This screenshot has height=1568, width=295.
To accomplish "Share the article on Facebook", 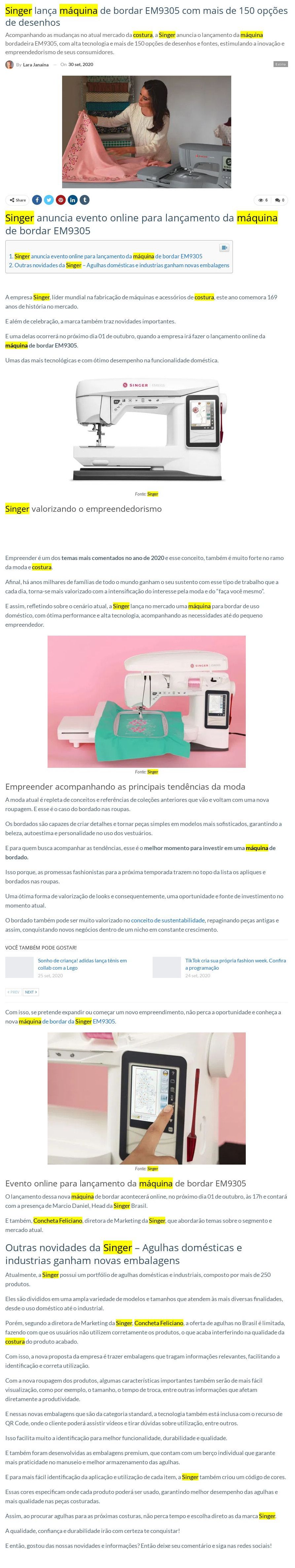I will coord(36,200).
